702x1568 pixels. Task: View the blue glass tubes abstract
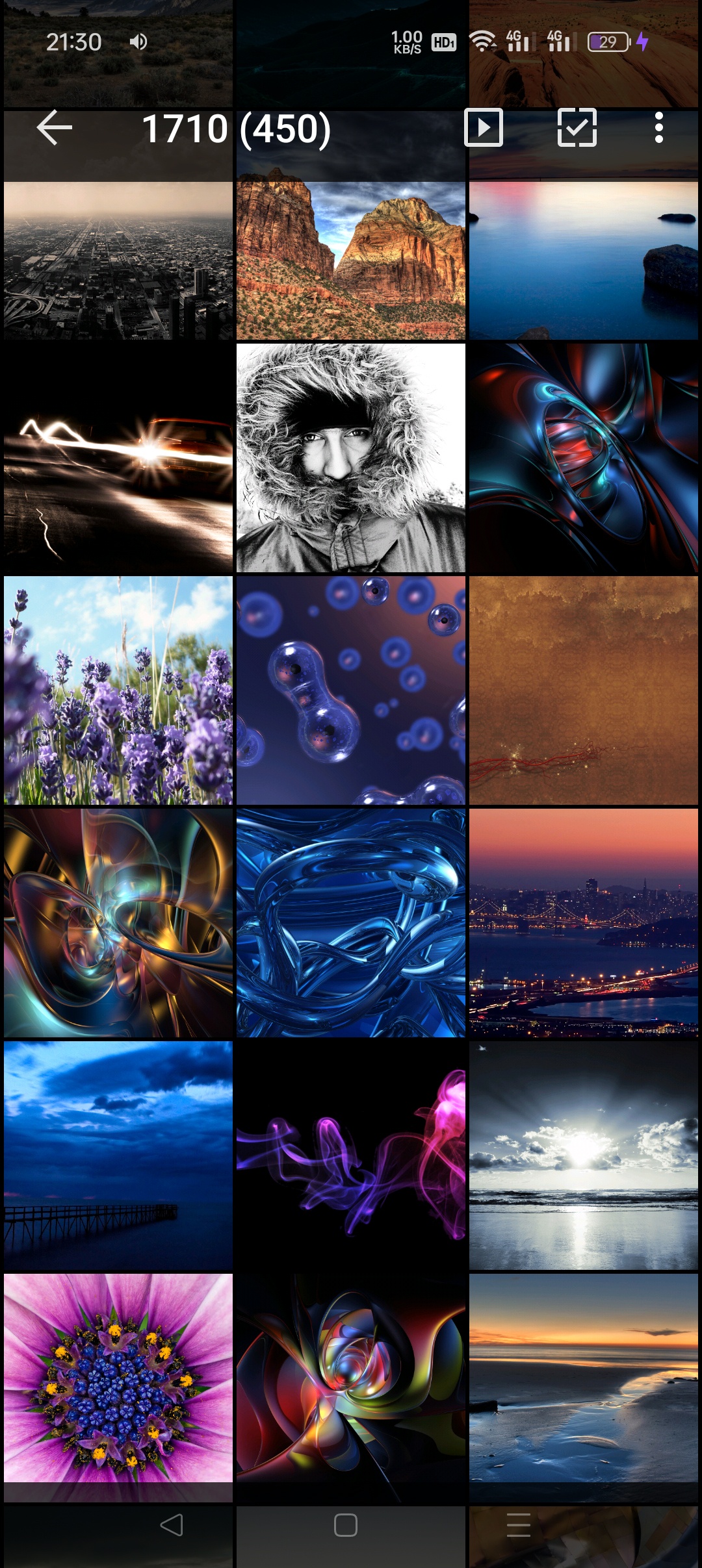[x=350, y=922]
